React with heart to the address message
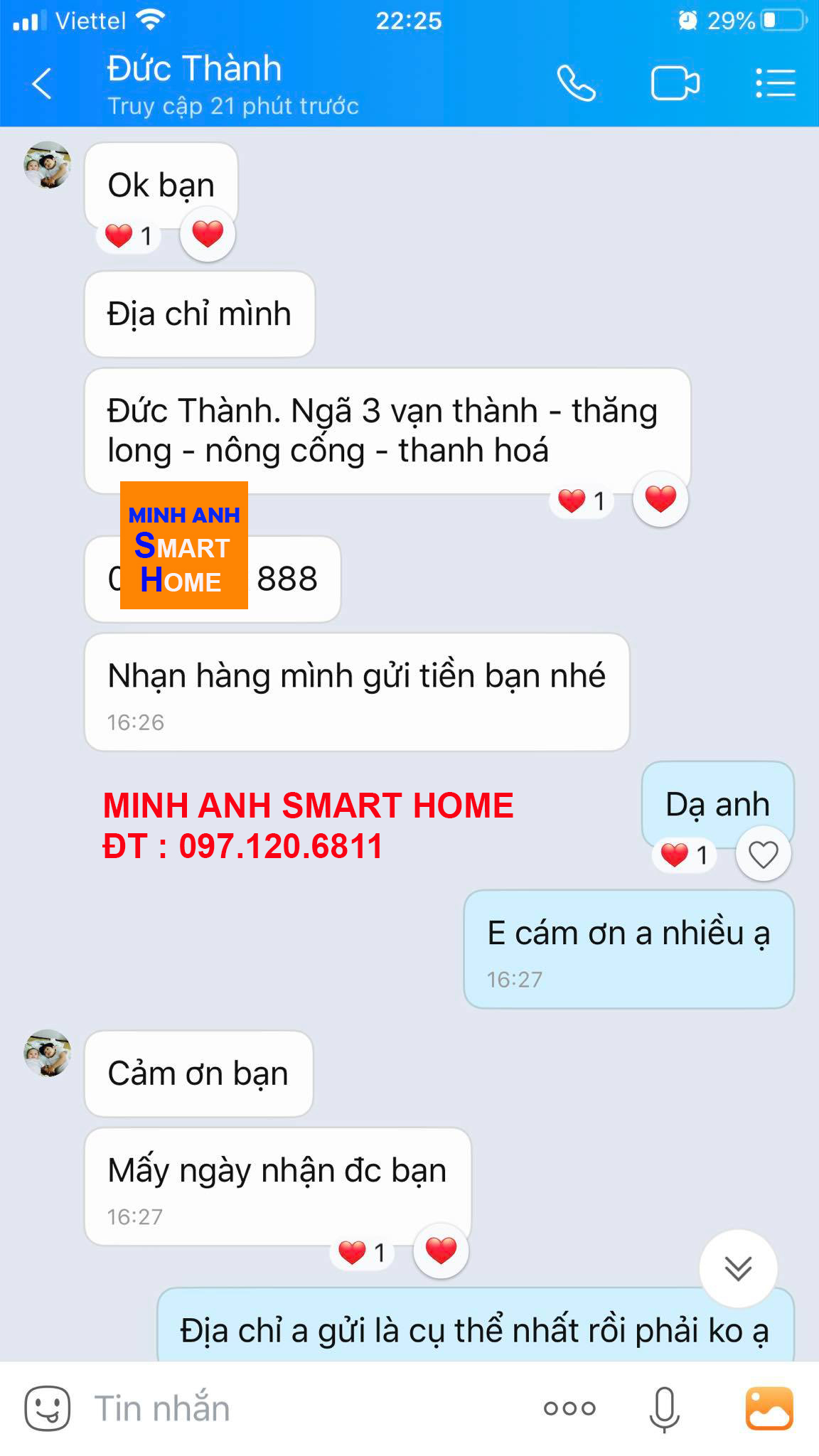819x1456 pixels. (660, 499)
